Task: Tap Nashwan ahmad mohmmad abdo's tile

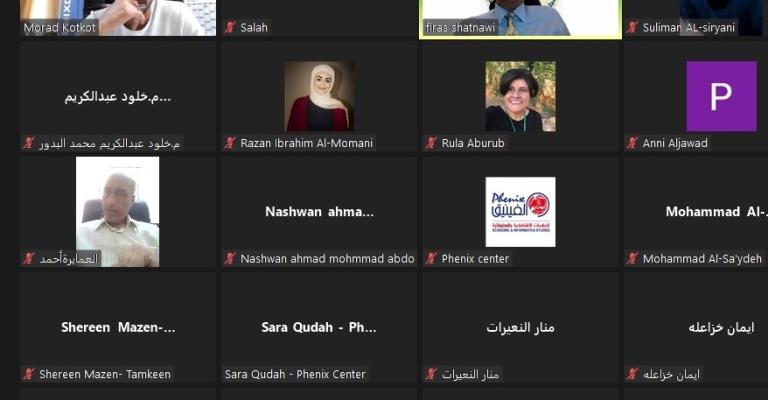Action: tap(319, 212)
